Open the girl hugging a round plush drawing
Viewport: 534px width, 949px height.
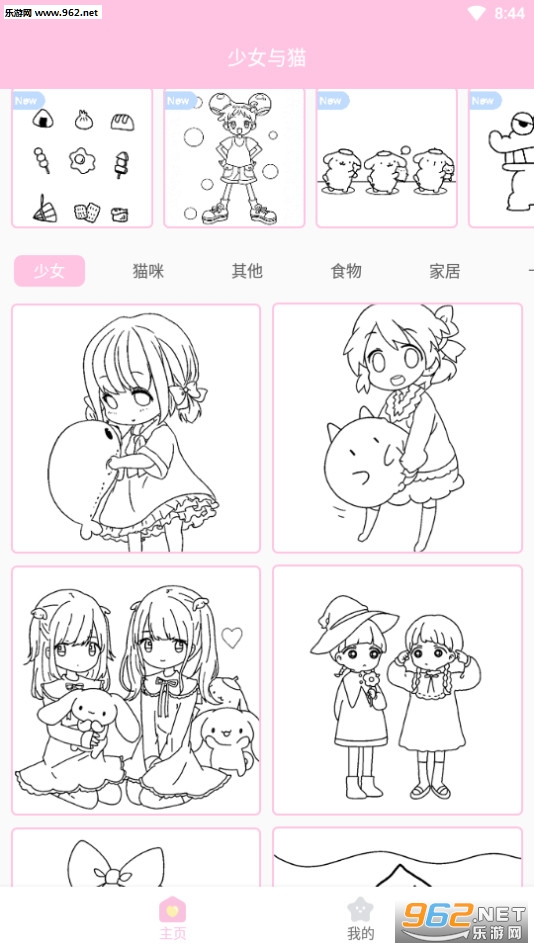tap(136, 429)
